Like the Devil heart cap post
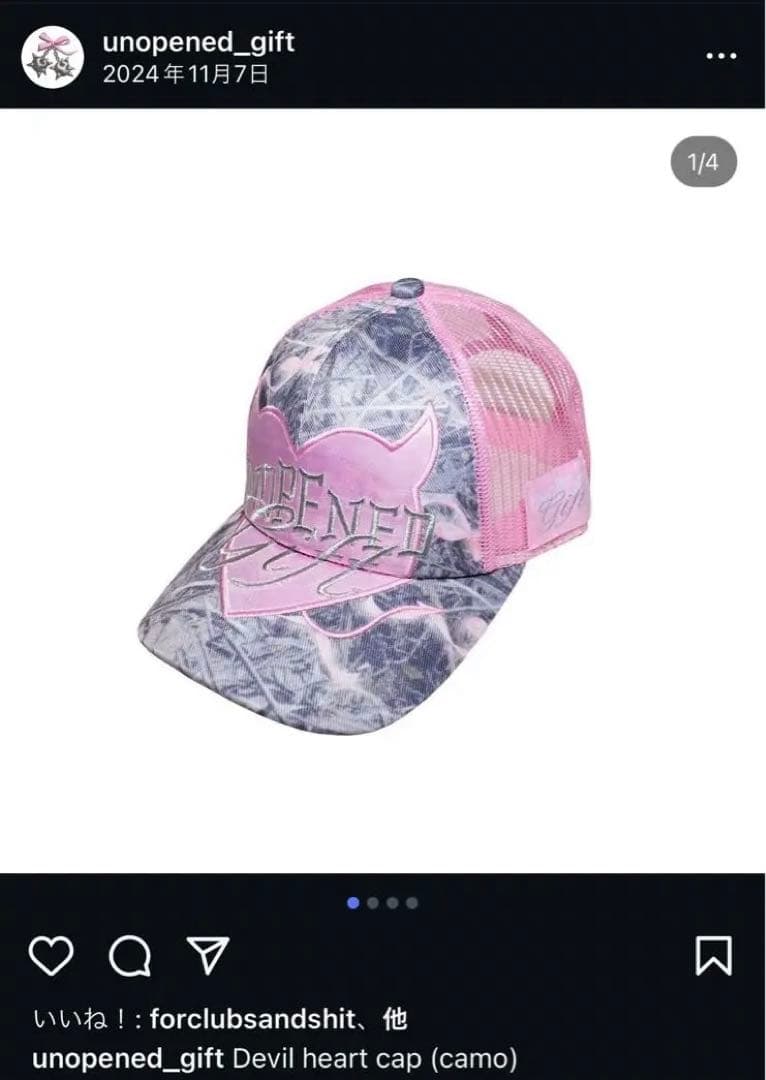This screenshot has height=1080, width=766. (50, 956)
